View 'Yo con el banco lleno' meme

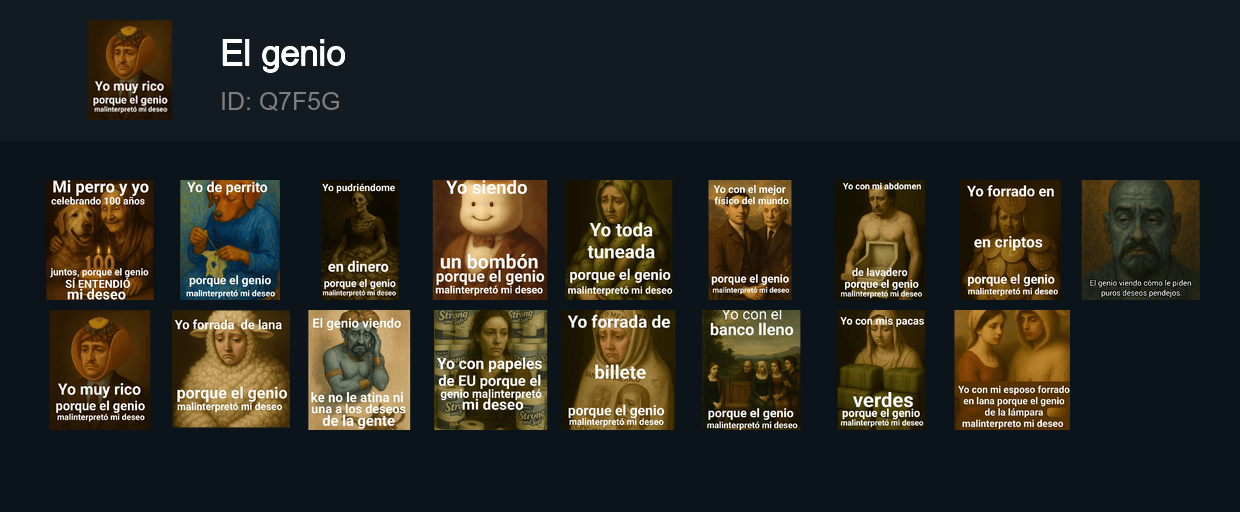(x=751, y=370)
